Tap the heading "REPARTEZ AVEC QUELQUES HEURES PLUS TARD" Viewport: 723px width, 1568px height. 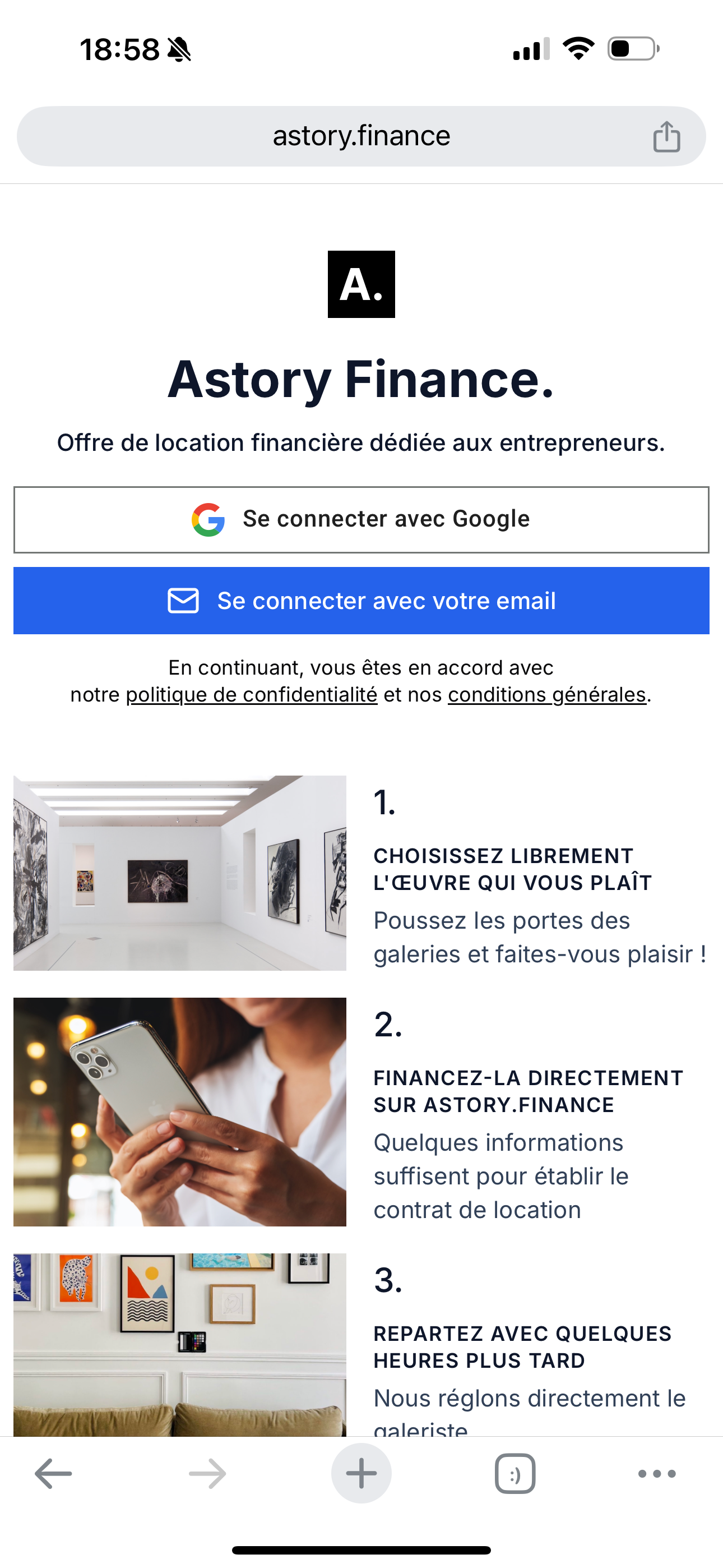(x=522, y=1347)
